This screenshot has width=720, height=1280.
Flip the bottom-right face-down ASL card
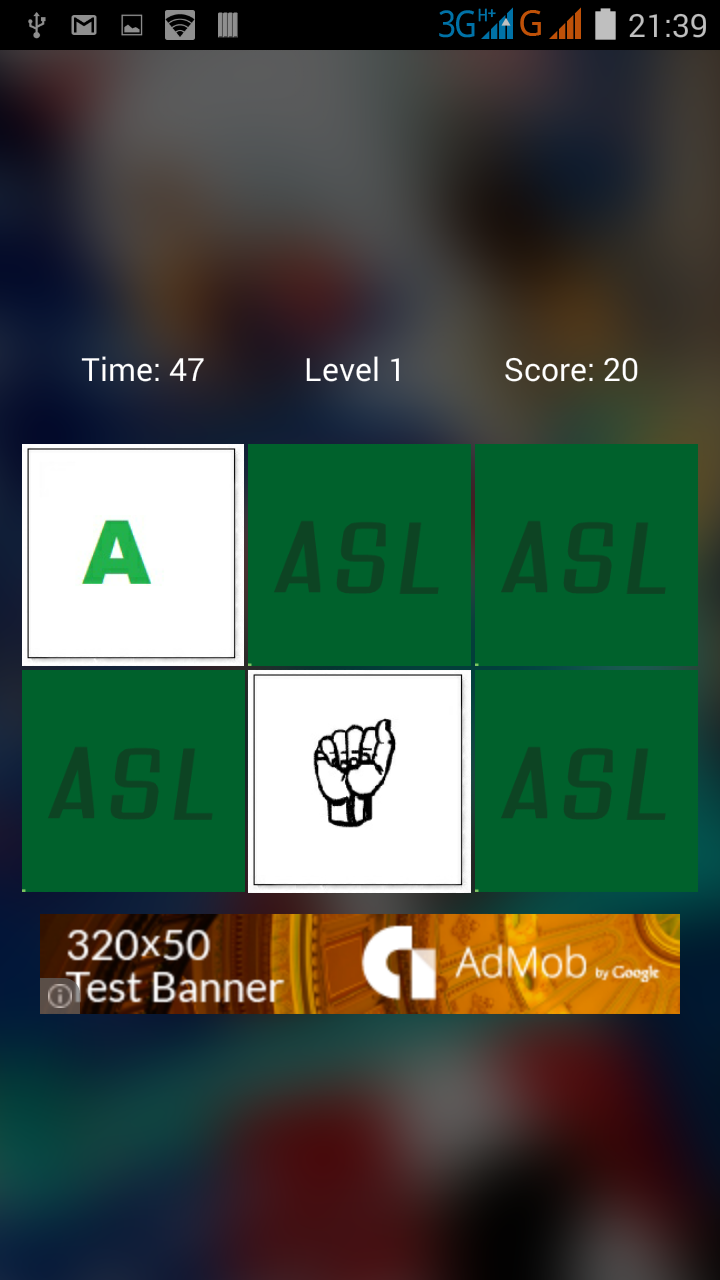[586, 780]
